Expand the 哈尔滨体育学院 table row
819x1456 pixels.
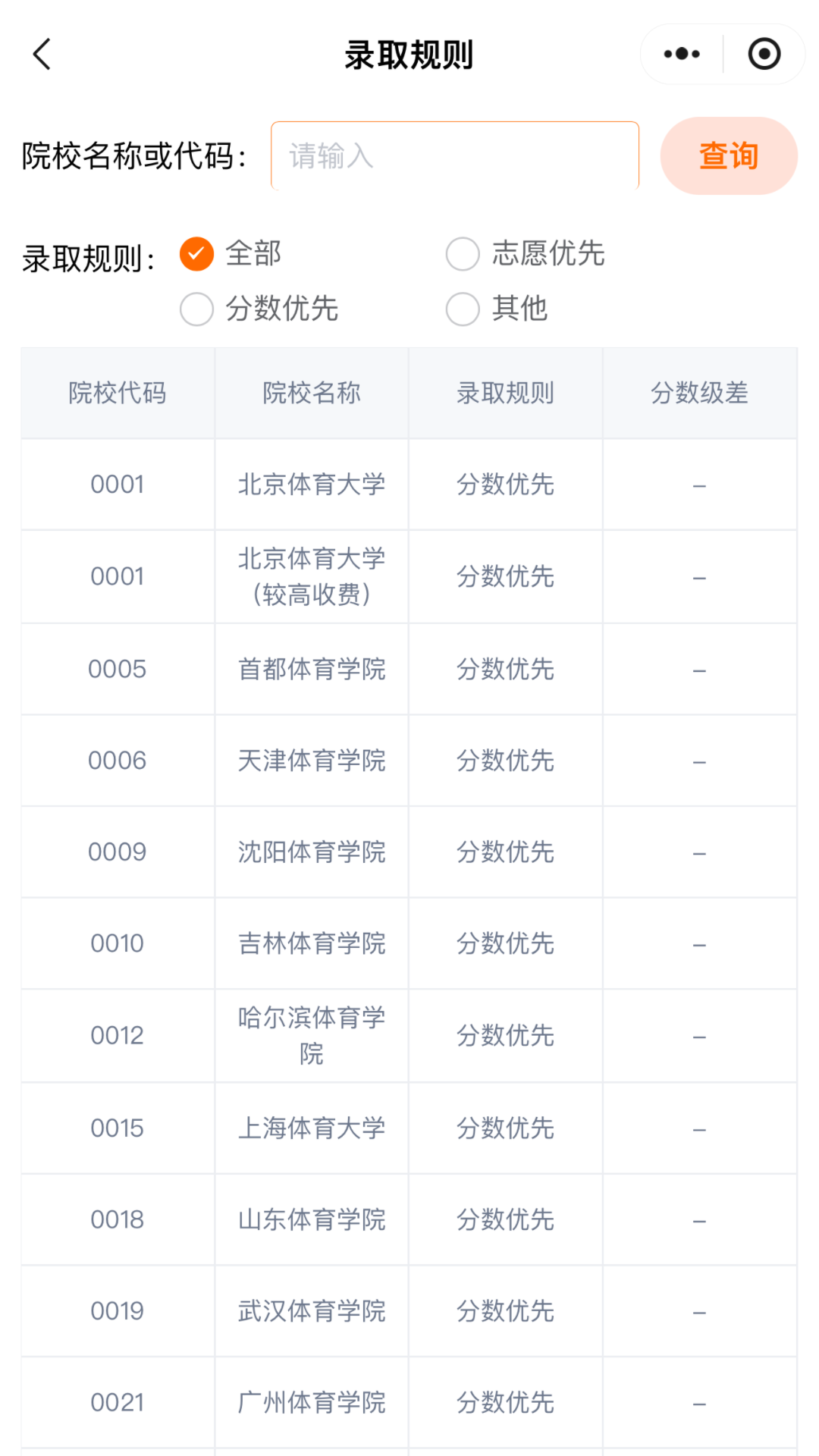[x=311, y=1035]
